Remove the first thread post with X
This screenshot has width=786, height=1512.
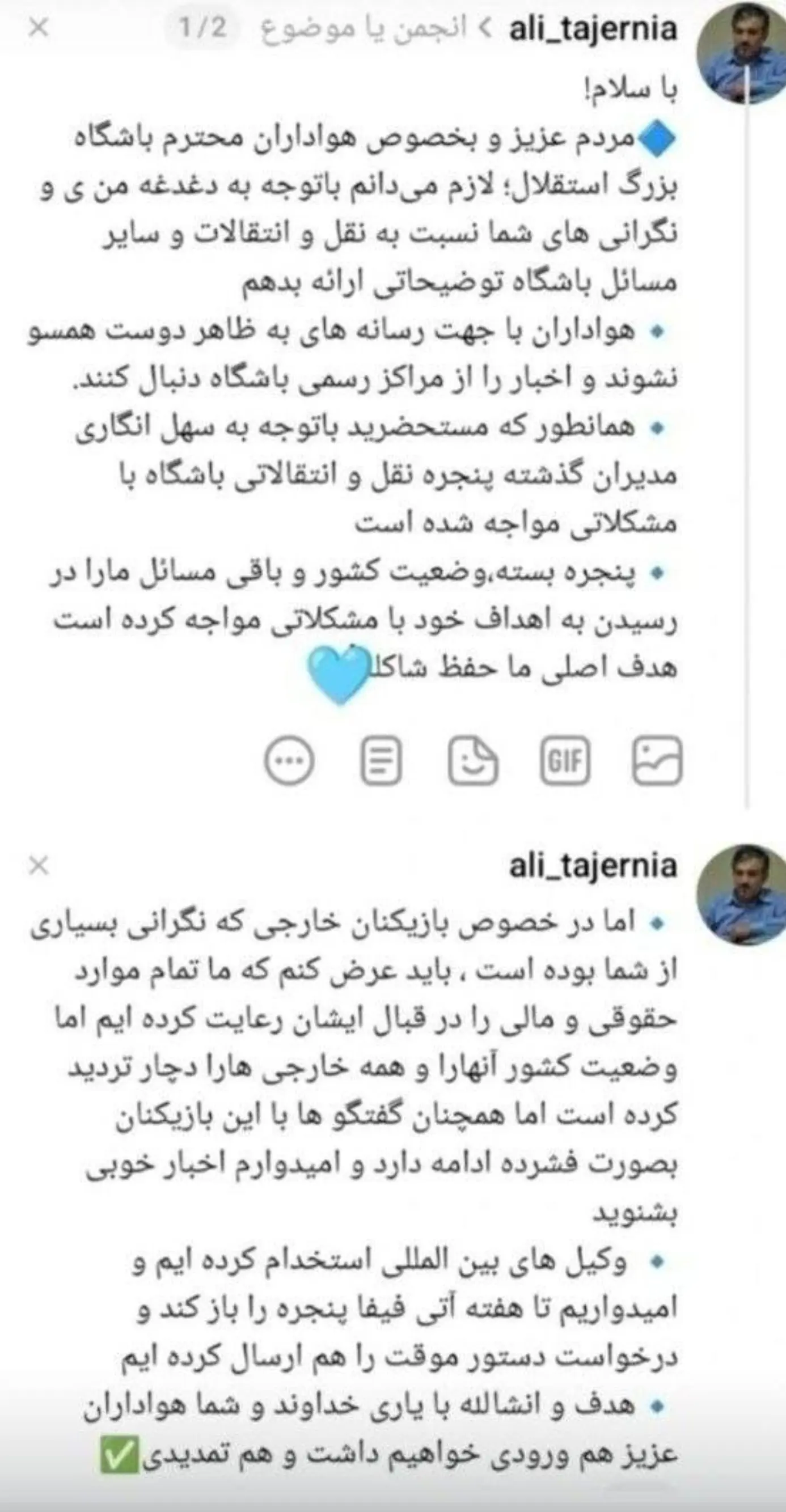point(39,28)
